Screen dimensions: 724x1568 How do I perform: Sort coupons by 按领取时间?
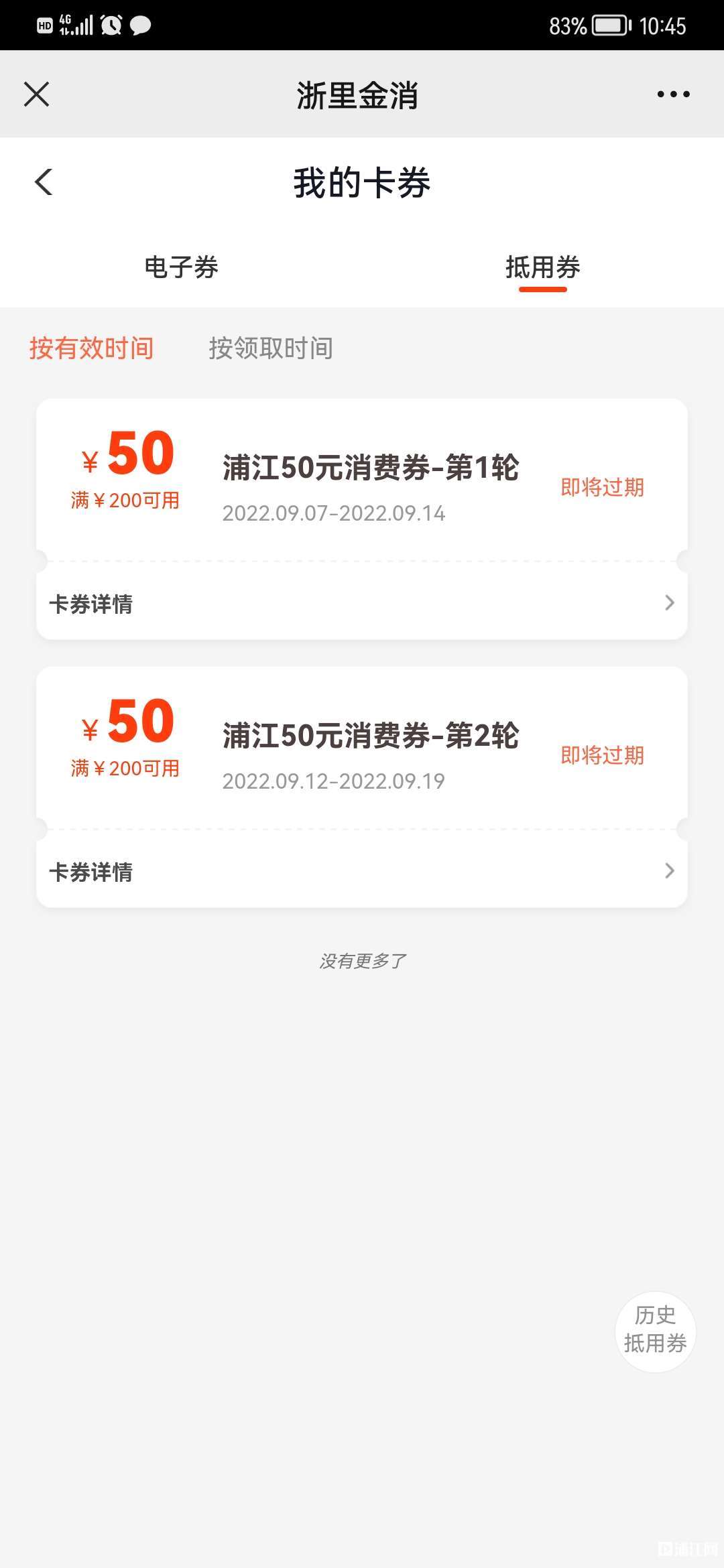coord(271,348)
